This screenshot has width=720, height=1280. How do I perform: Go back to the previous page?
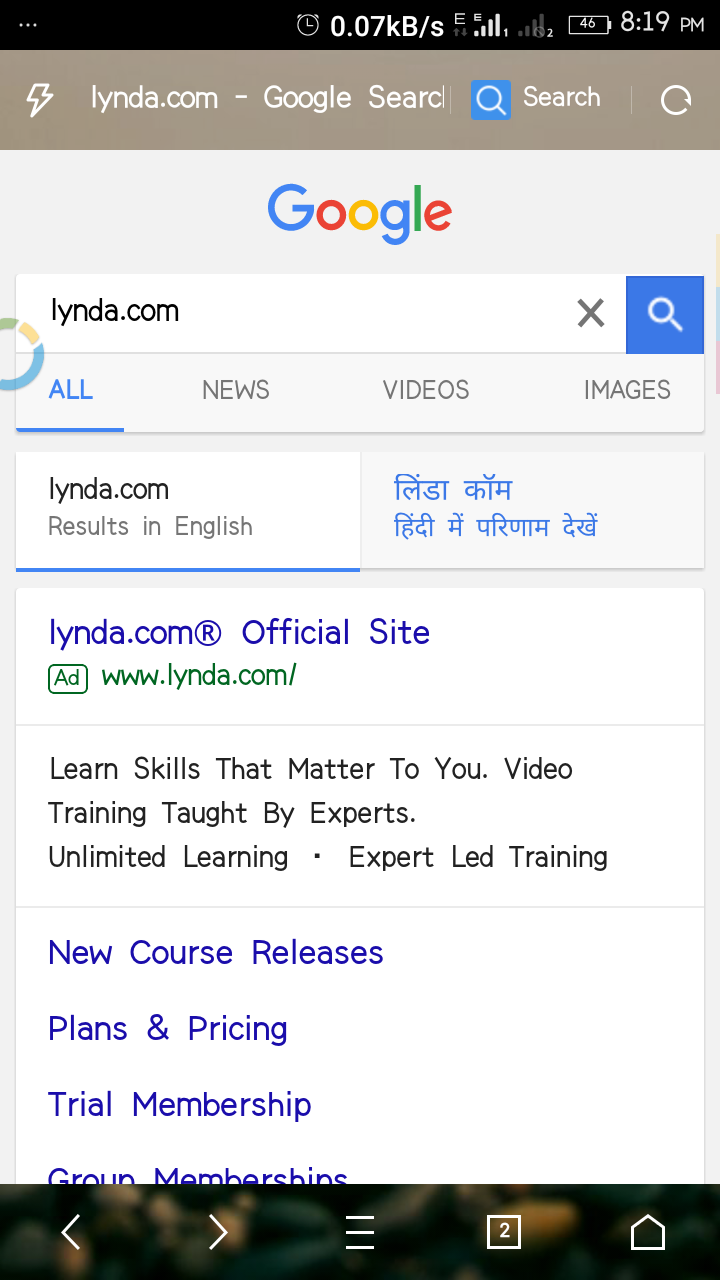(71, 1232)
